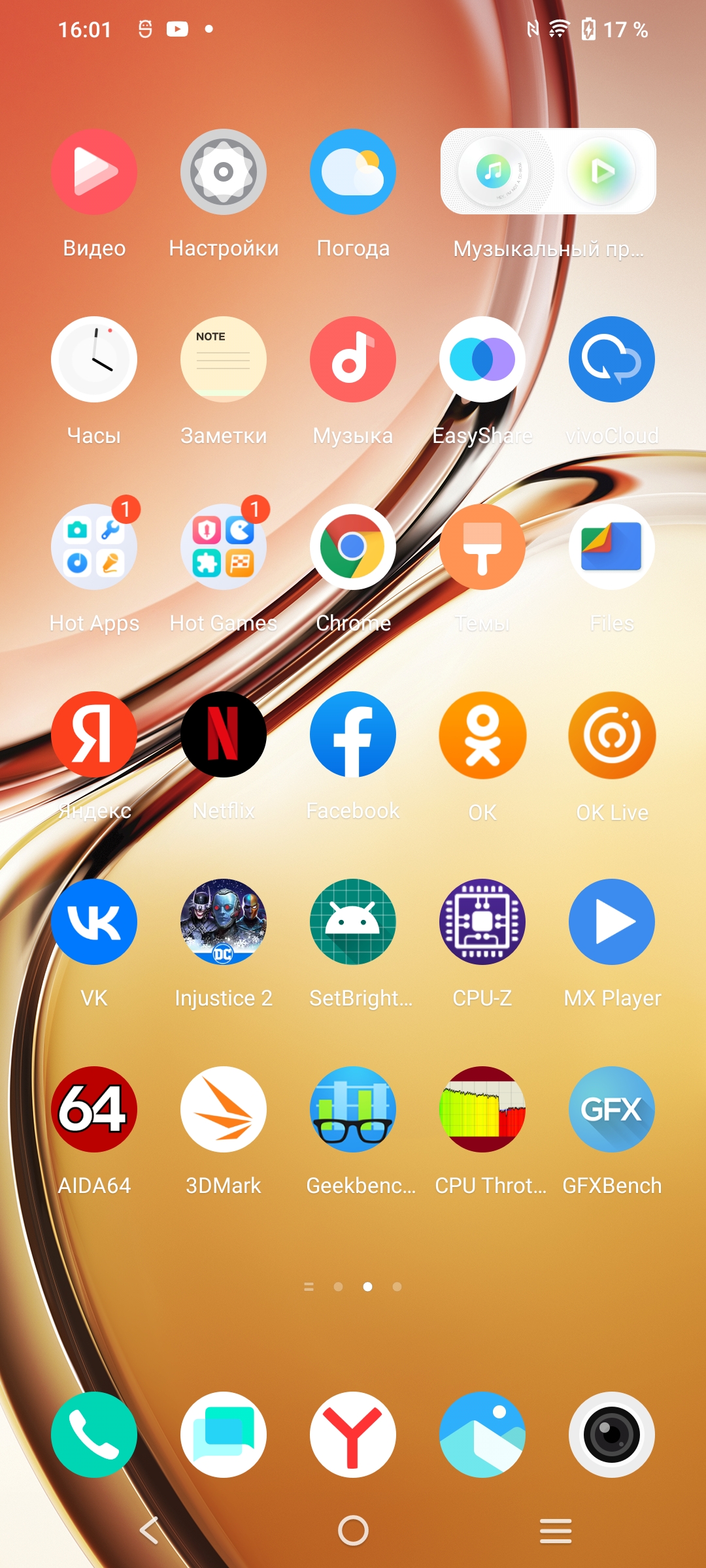706x1568 pixels.
Task: Launch Netflix
Action: 224,734
